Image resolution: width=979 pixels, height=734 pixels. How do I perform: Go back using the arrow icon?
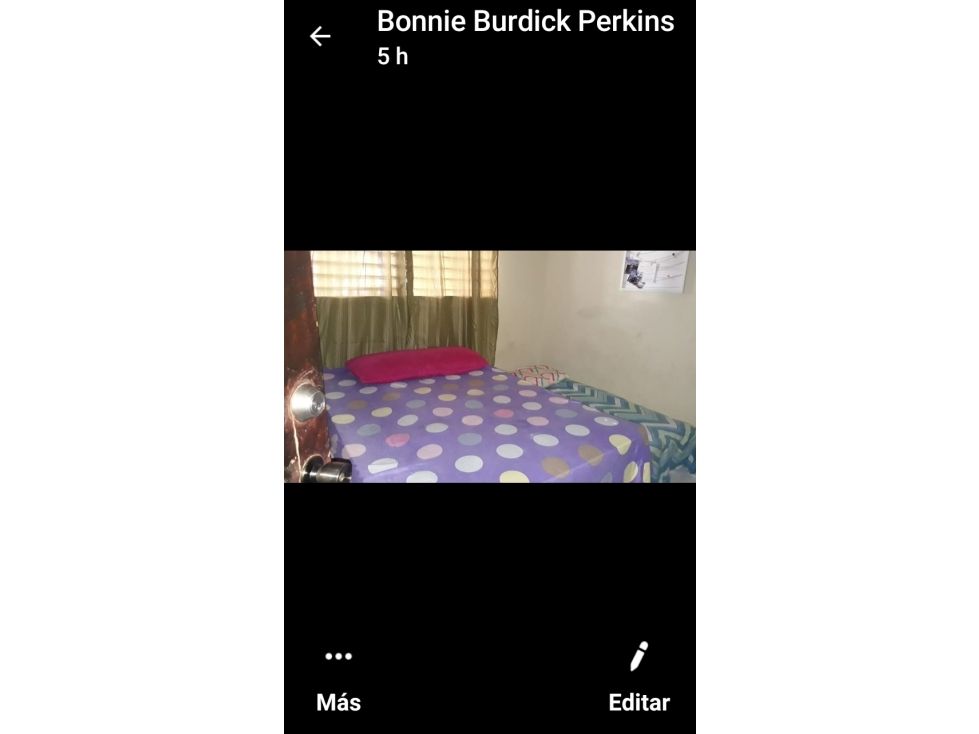click(x=320, y=37)
